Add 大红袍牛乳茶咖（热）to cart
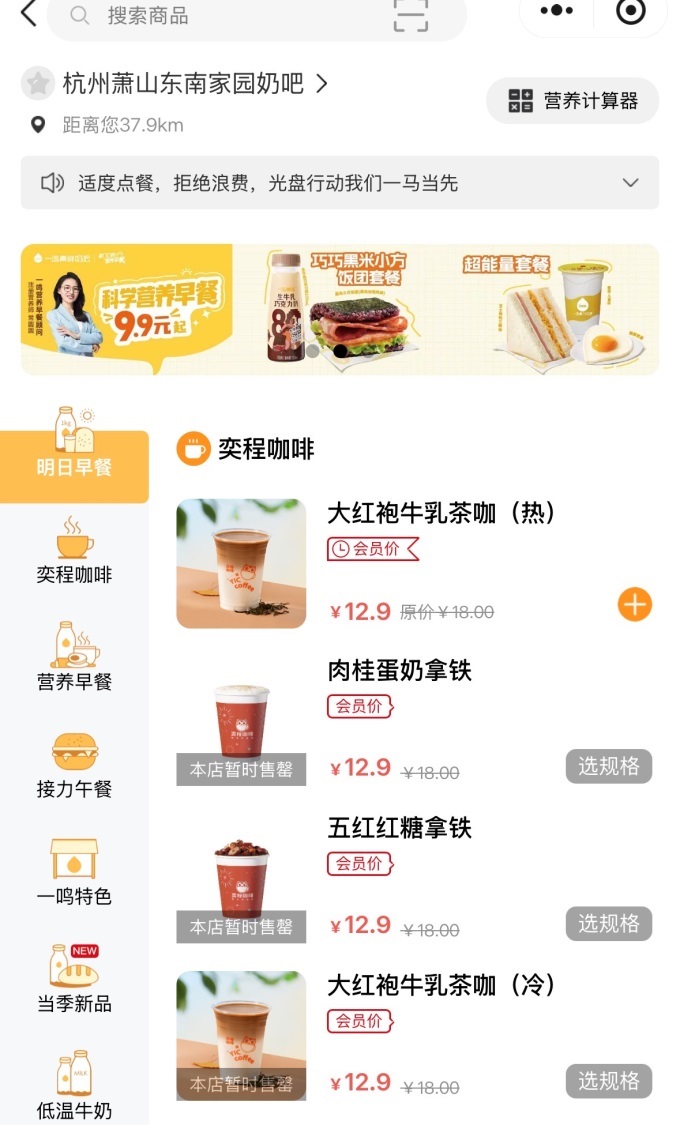680x1125 pixels. [x=635, y=604]
